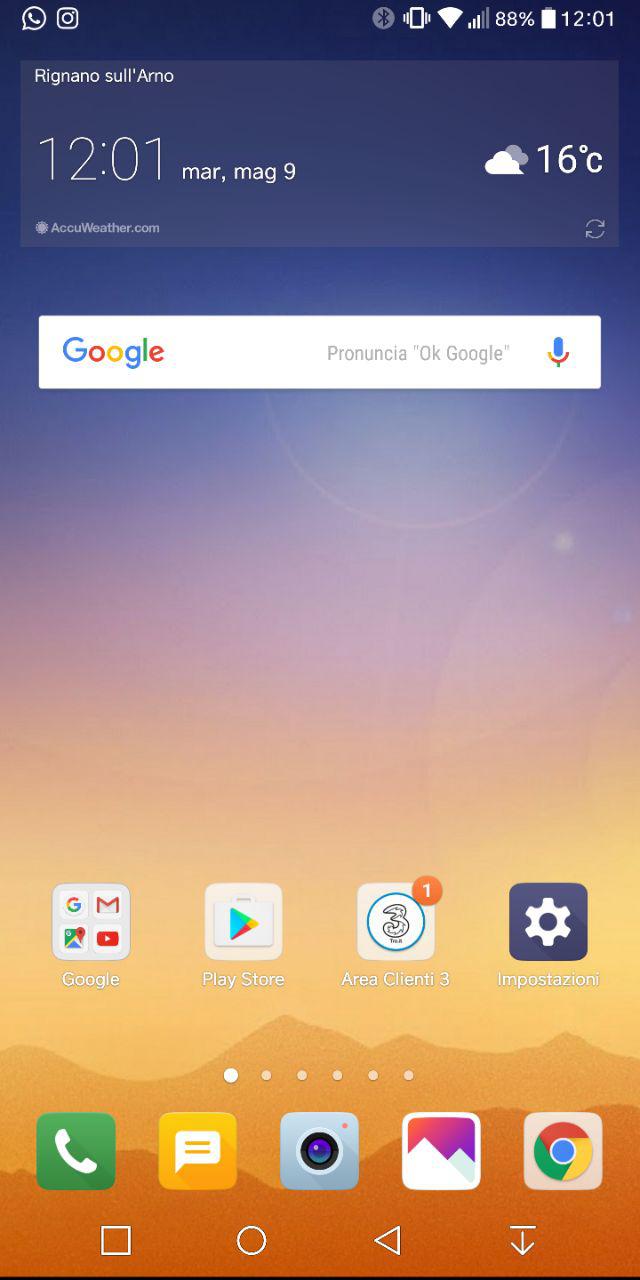Go to home with circle button

pos(251,1240)
